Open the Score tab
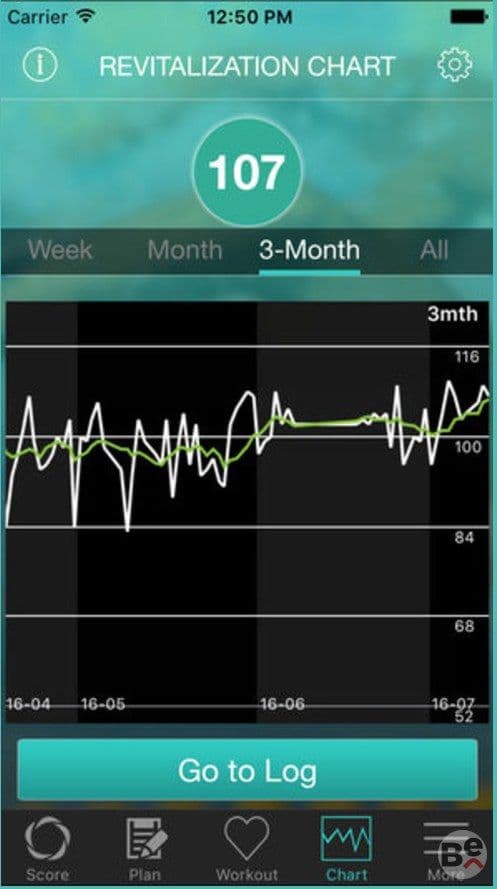The image size is (497, 889). pyautogui.click(x=48, y=849)
